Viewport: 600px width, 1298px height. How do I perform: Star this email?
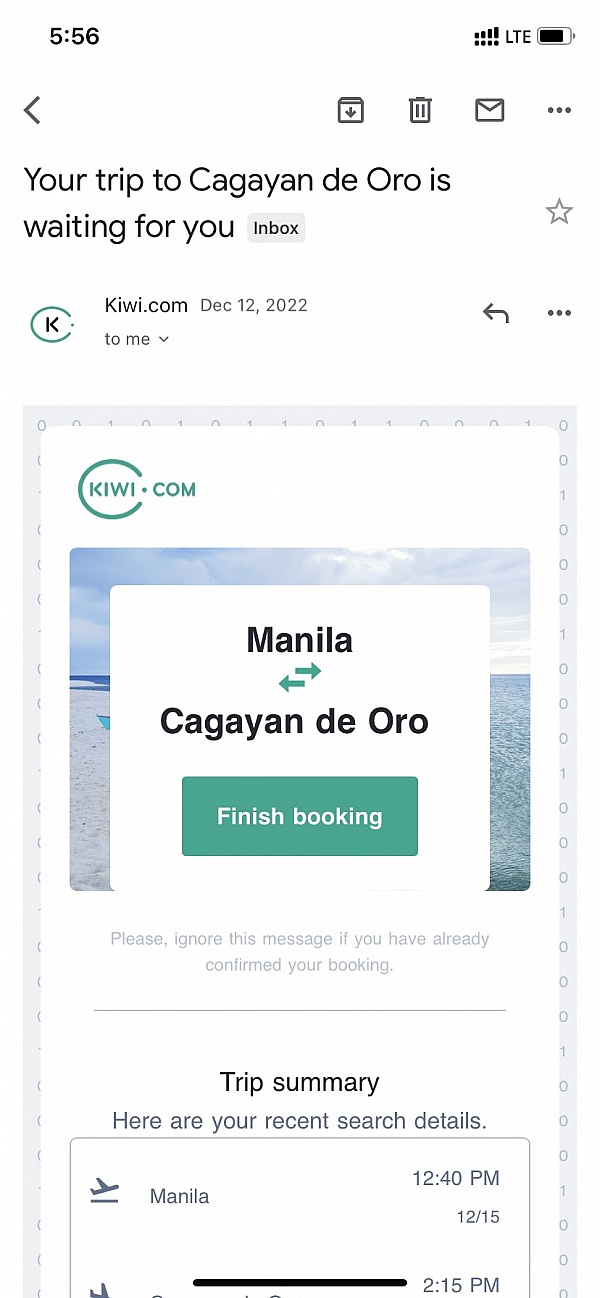pyautogui.click(x=558, y=212)
